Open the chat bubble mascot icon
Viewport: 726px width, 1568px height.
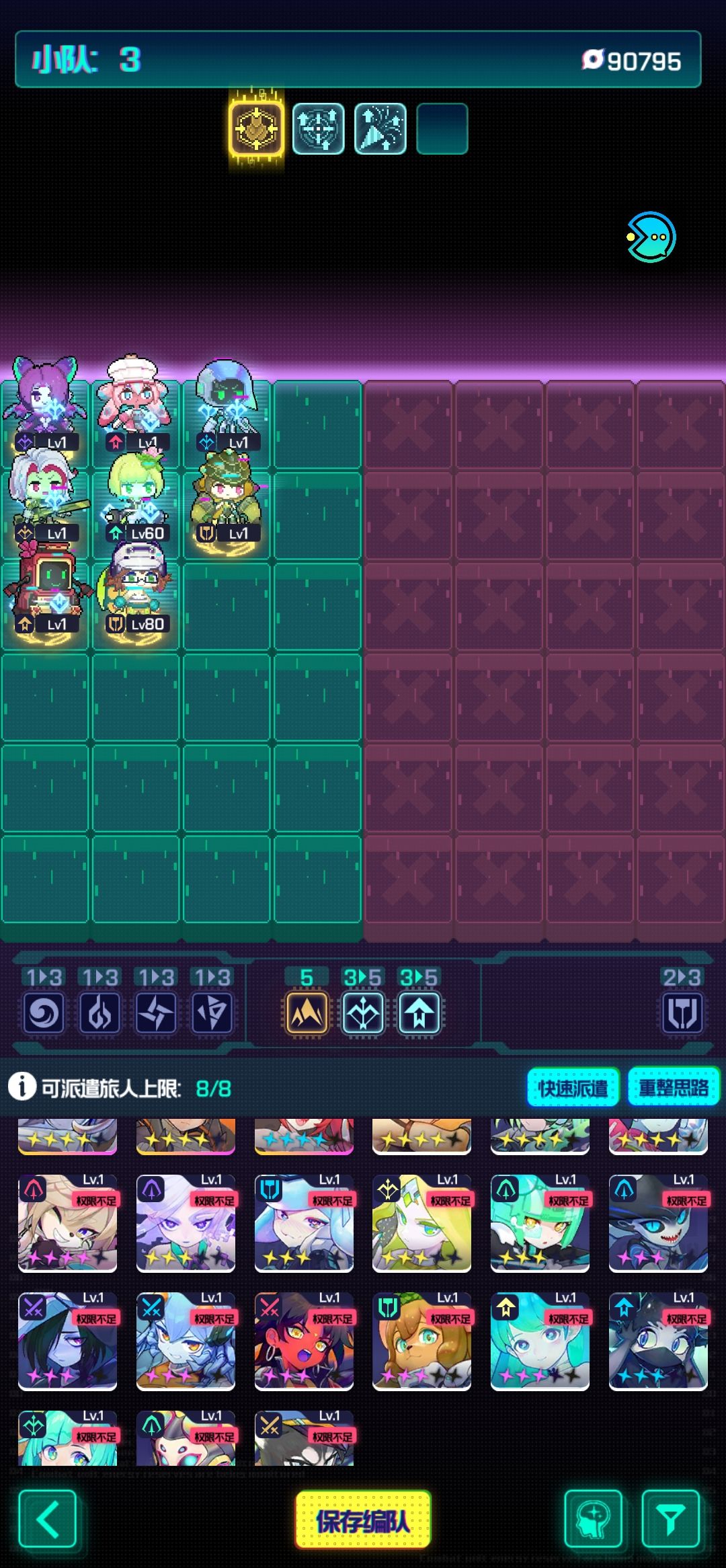point(651,237)
